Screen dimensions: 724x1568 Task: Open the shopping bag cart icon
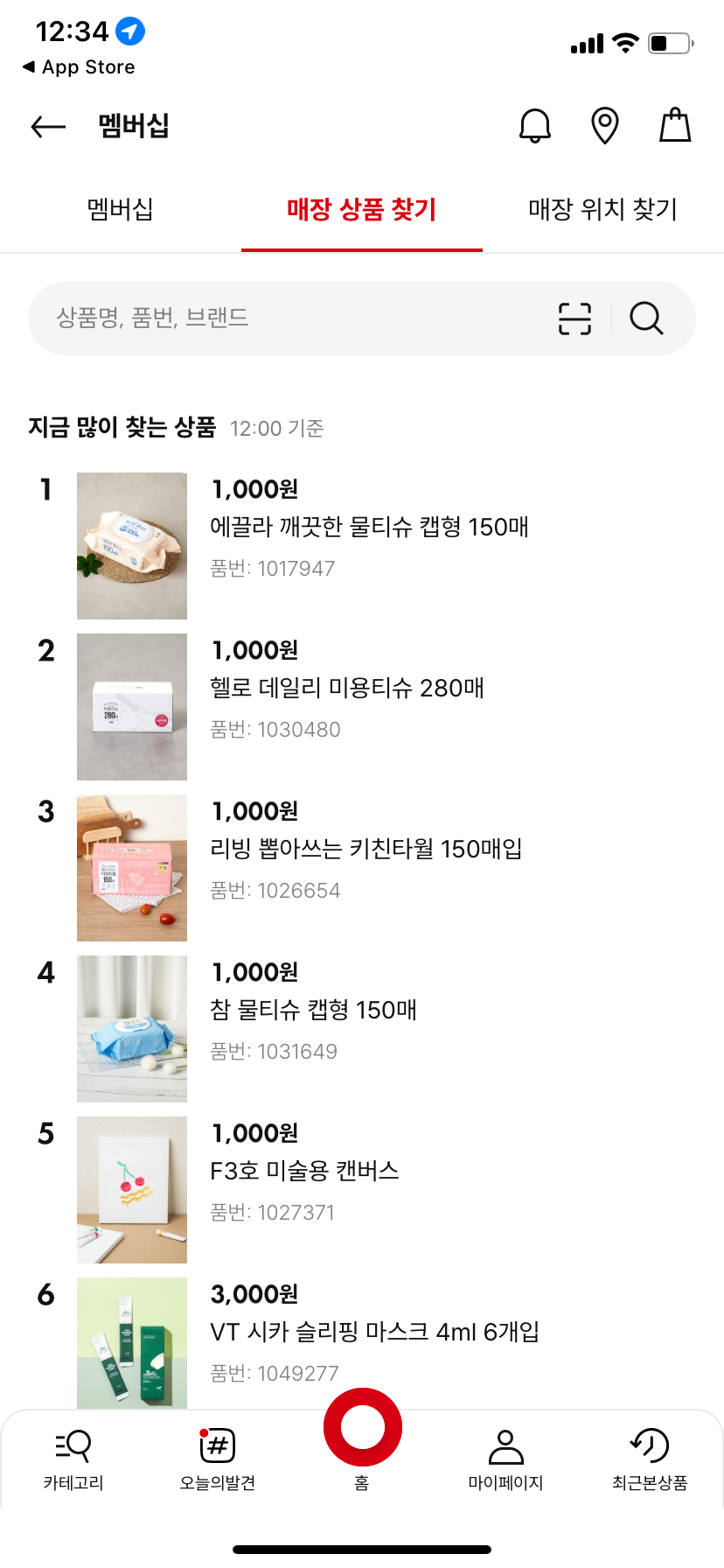pos(674,126)
